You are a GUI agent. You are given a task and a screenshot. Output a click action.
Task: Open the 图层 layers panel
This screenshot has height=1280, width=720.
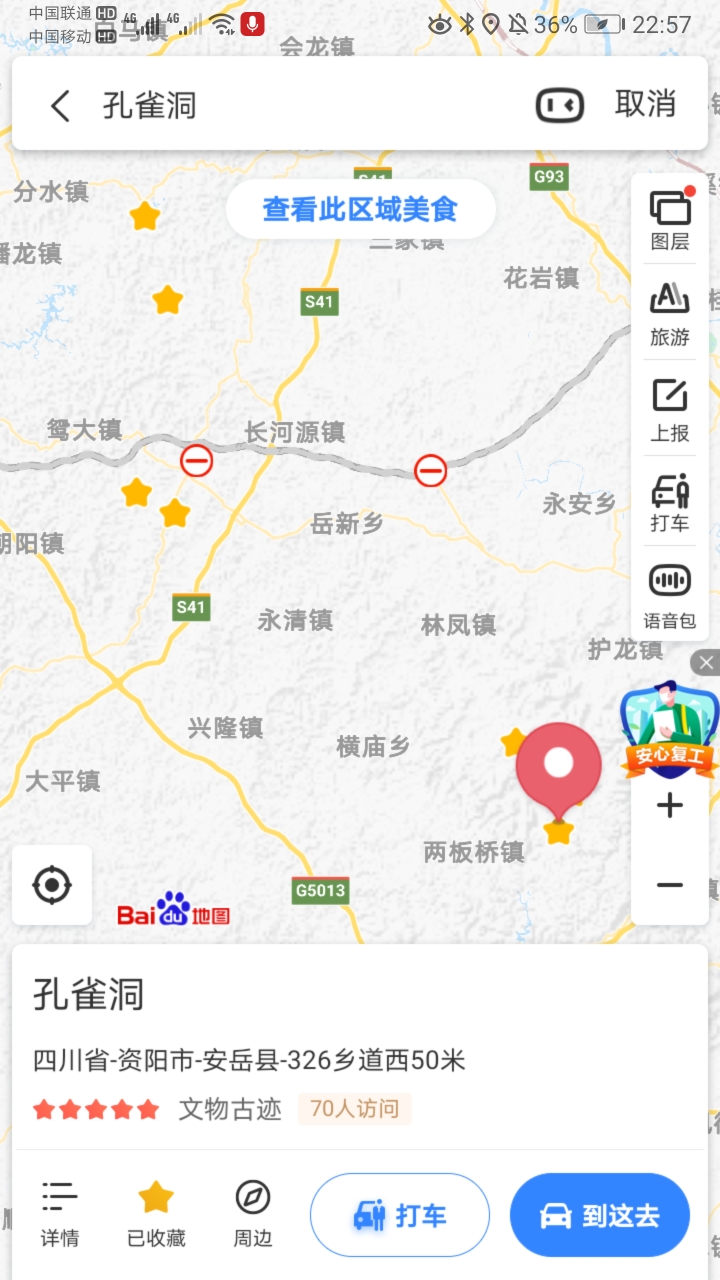[x=670, y=220]
